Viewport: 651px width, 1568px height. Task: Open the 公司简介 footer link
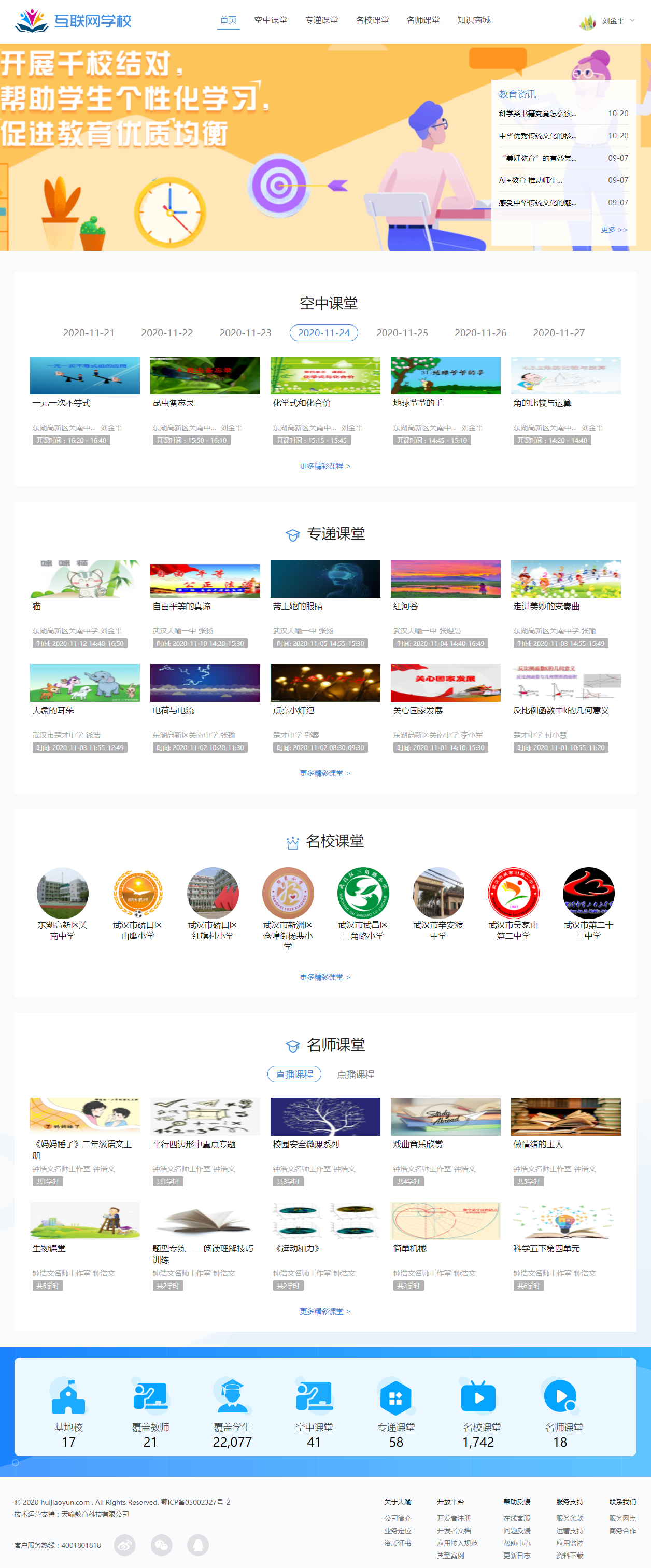[398, 1518]
